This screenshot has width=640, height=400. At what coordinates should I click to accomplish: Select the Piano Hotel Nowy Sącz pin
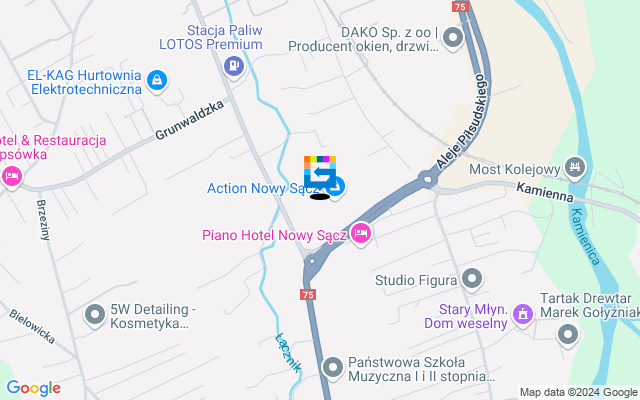click(361, 235)
